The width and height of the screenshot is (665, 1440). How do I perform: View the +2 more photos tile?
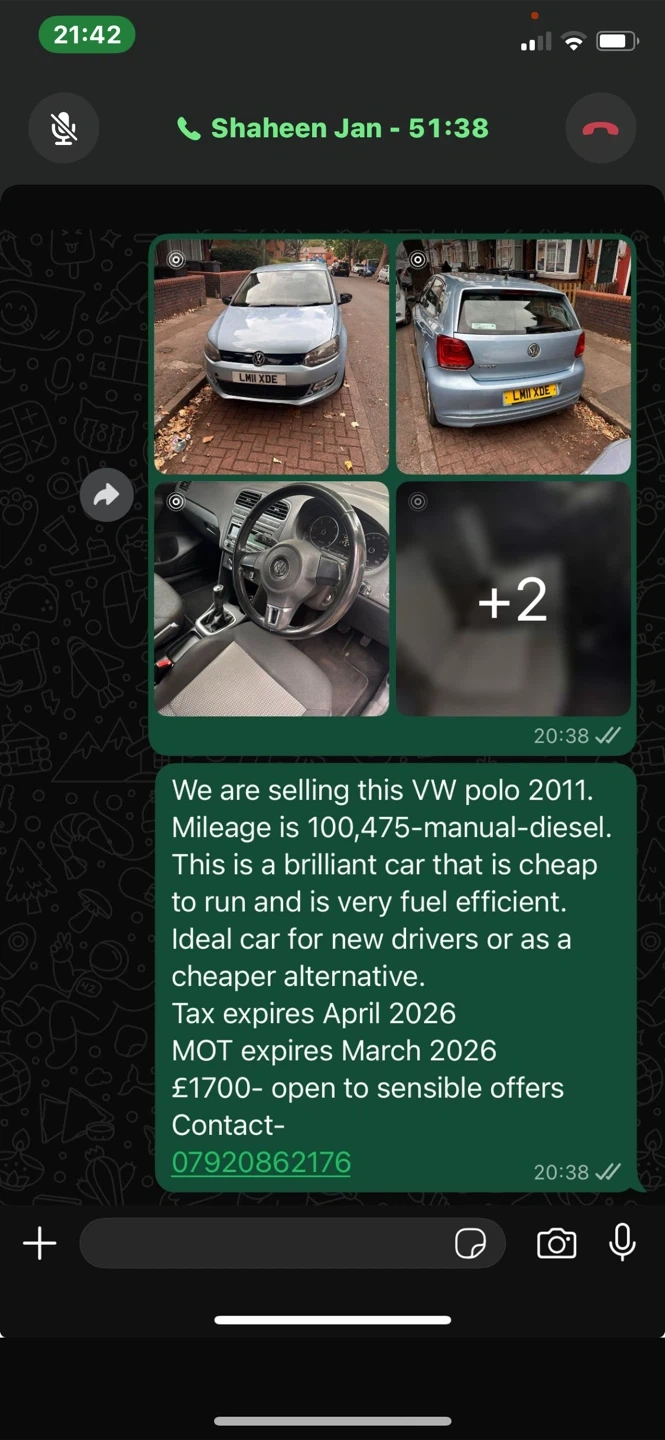coord(513,598)
